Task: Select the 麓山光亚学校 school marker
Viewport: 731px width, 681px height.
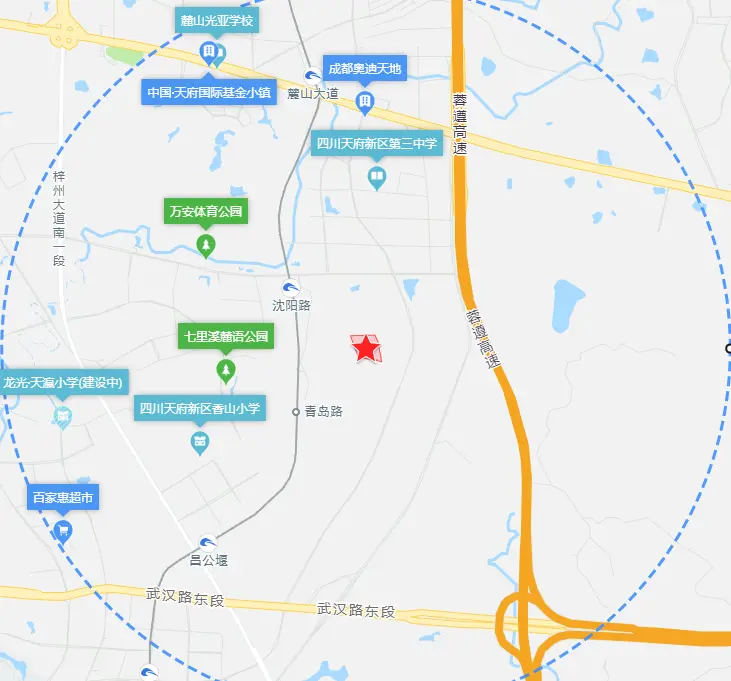Action: coord(219,20)
